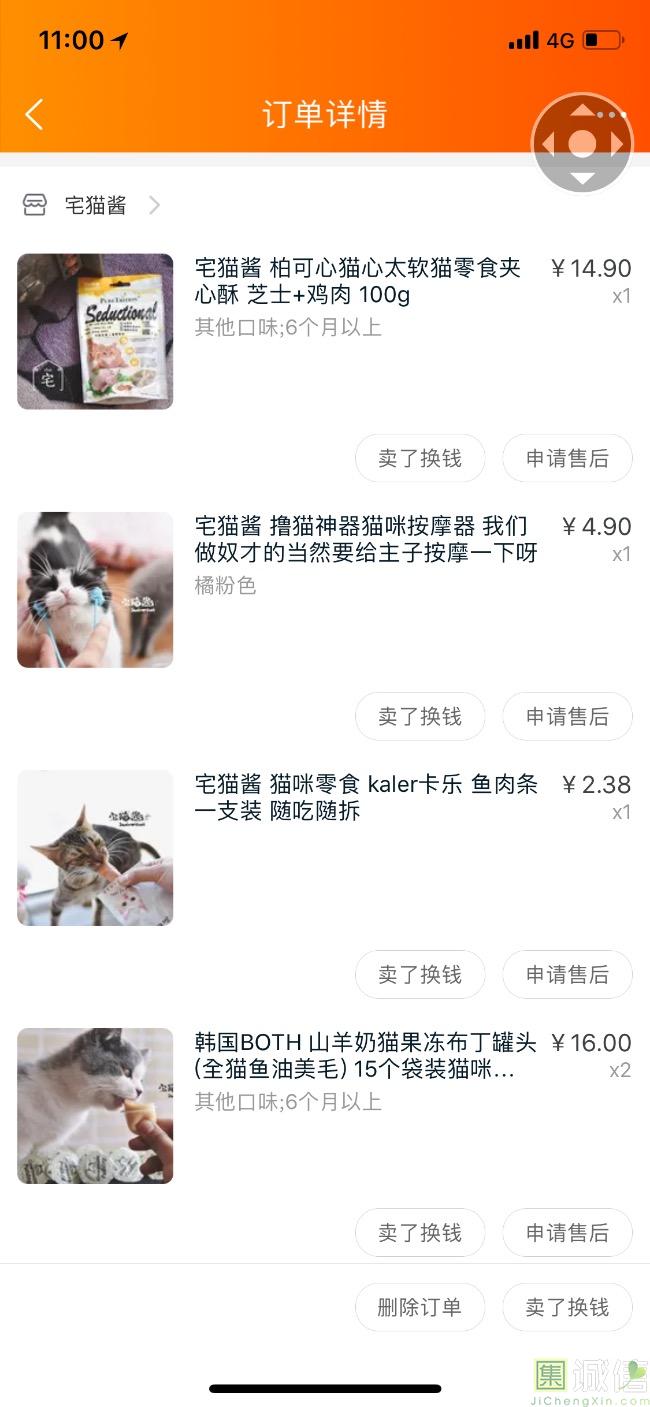The width and height of the screenshot is (650, 1407).
Task: View the 韩国BOTH 山羊奶猫果冻 product image
Action: click(95, 1106)
